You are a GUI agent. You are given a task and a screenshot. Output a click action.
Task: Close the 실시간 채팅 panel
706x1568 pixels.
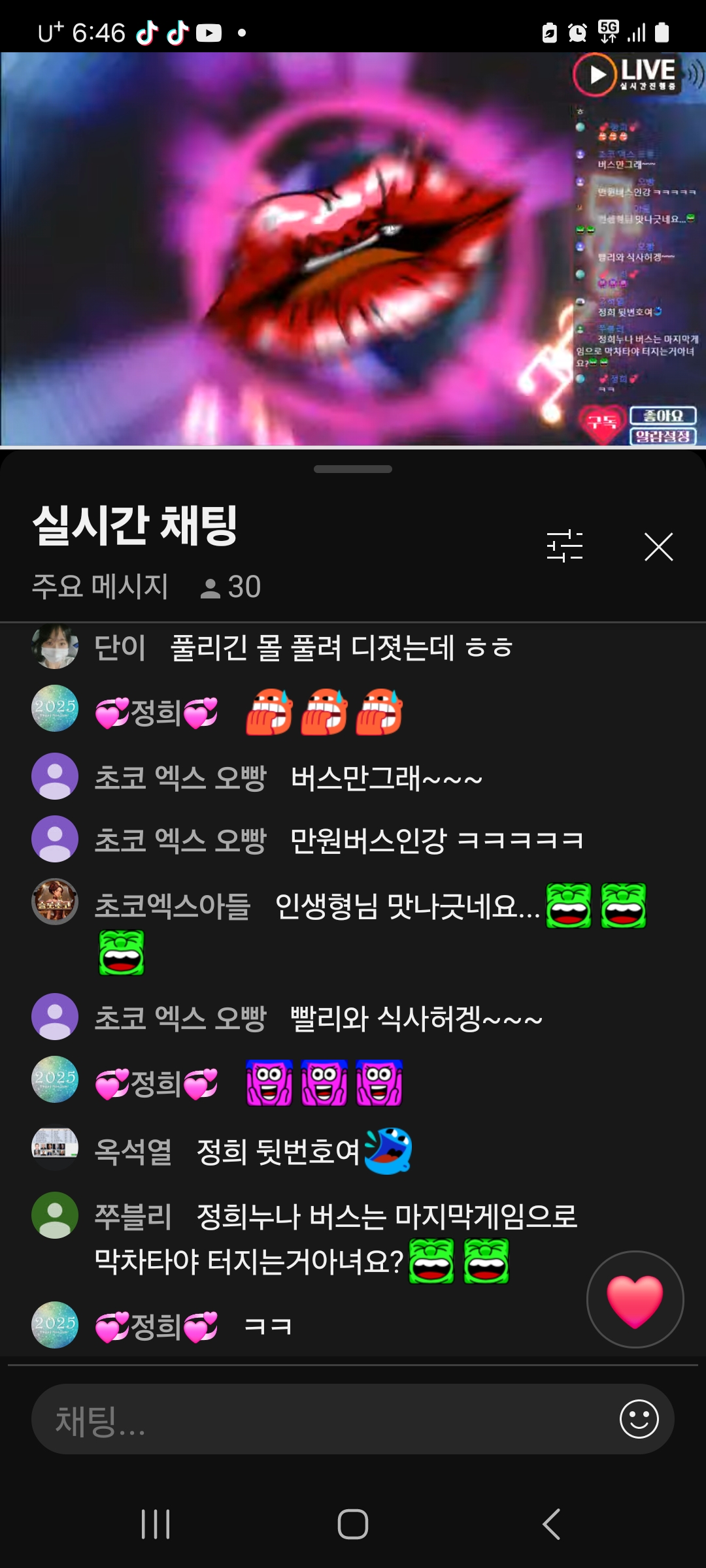pos(658,547)
